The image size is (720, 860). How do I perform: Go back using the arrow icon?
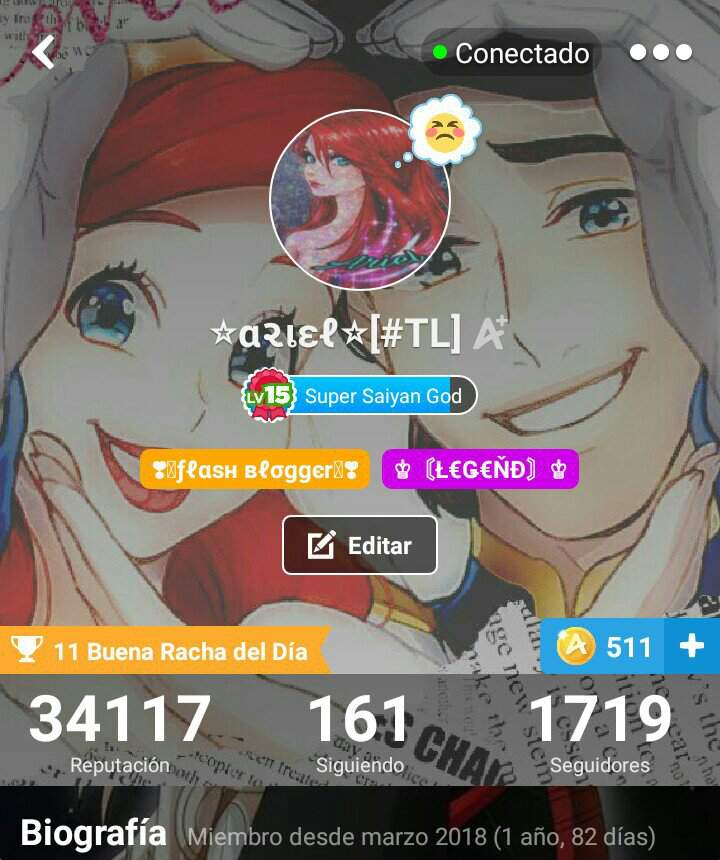42,52
